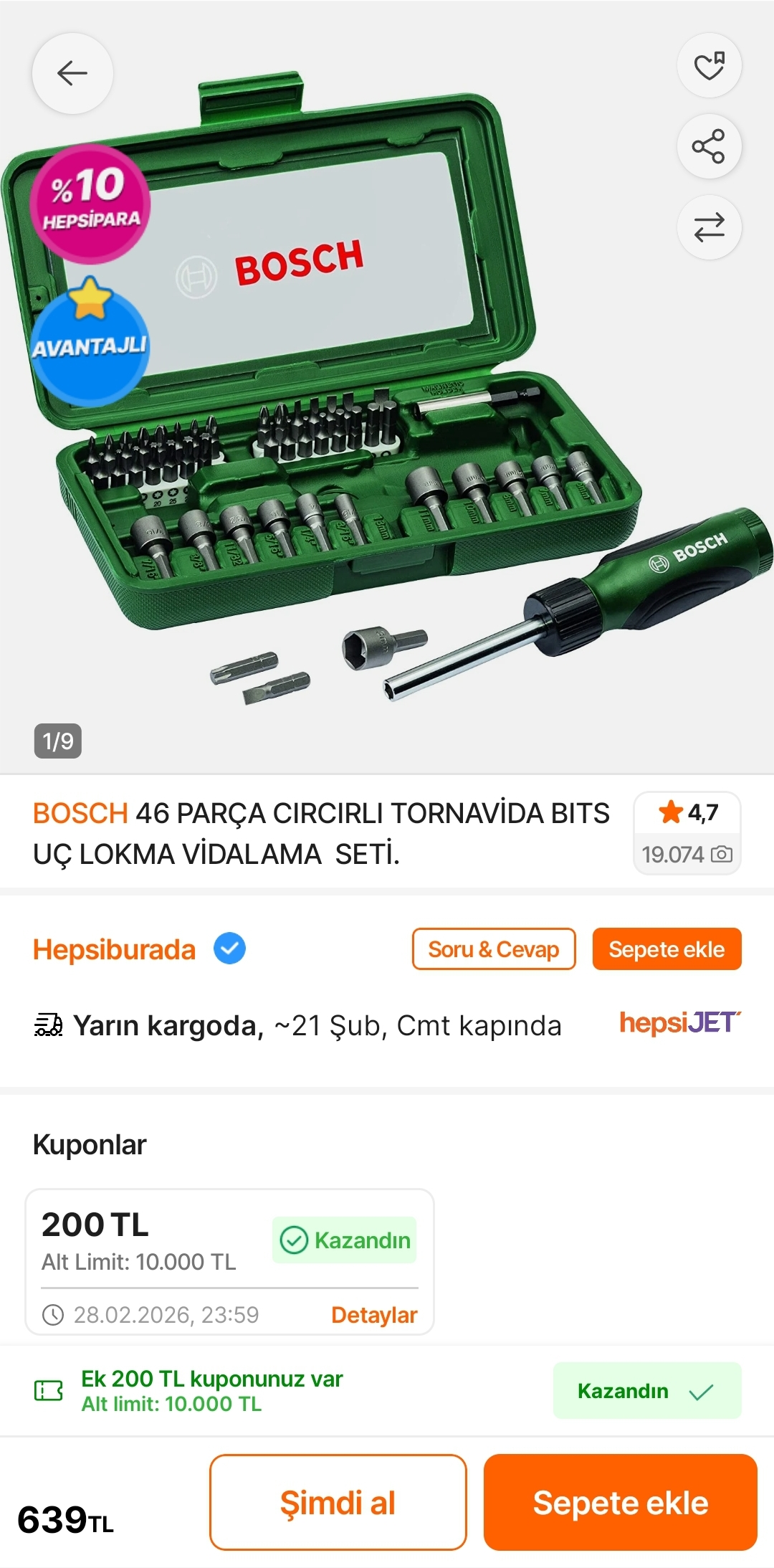Open Soru & Cevap section
Screen dimensions: 774x1568
click(x=493, y=949)
